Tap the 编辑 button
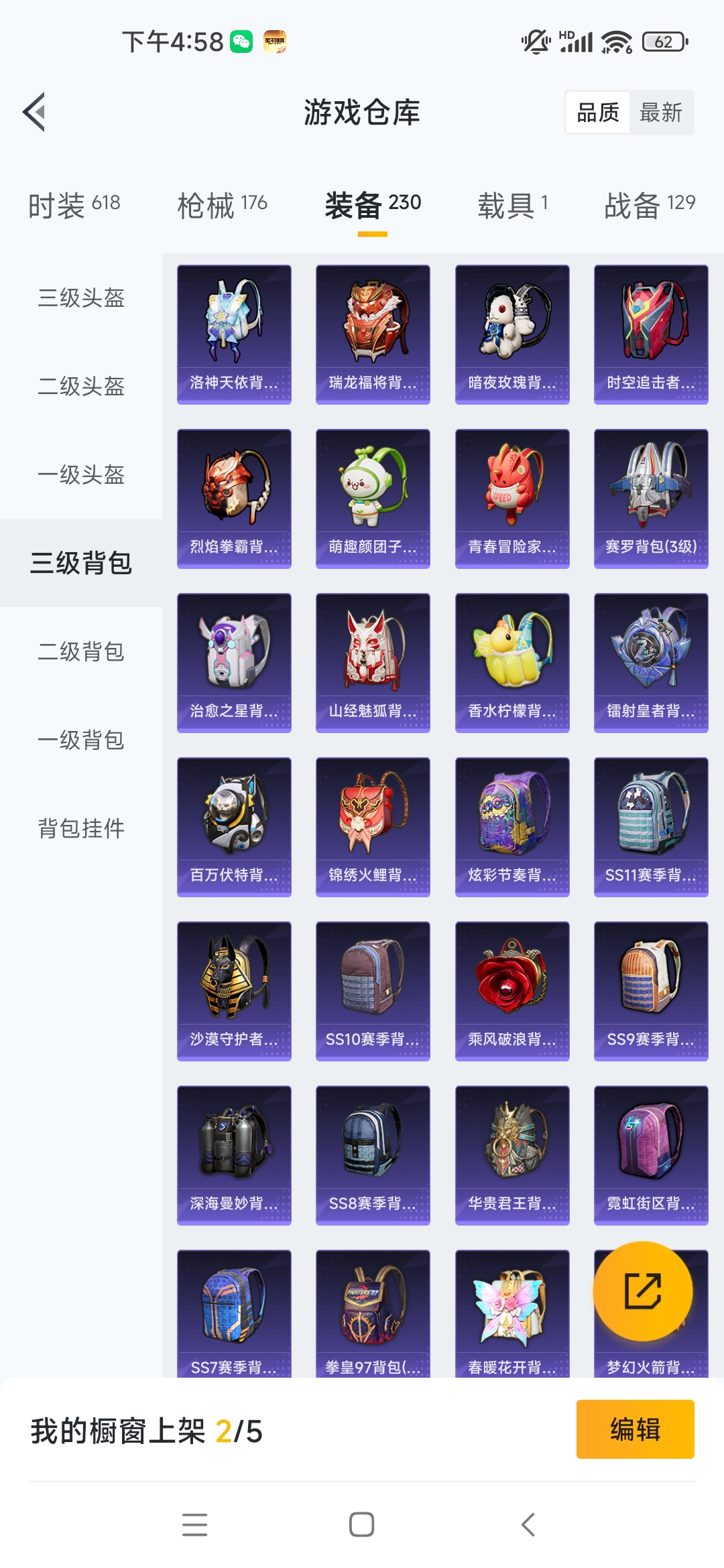Image resolution: width=724 pixels, height=1568 pixels. pos(635,1429)
